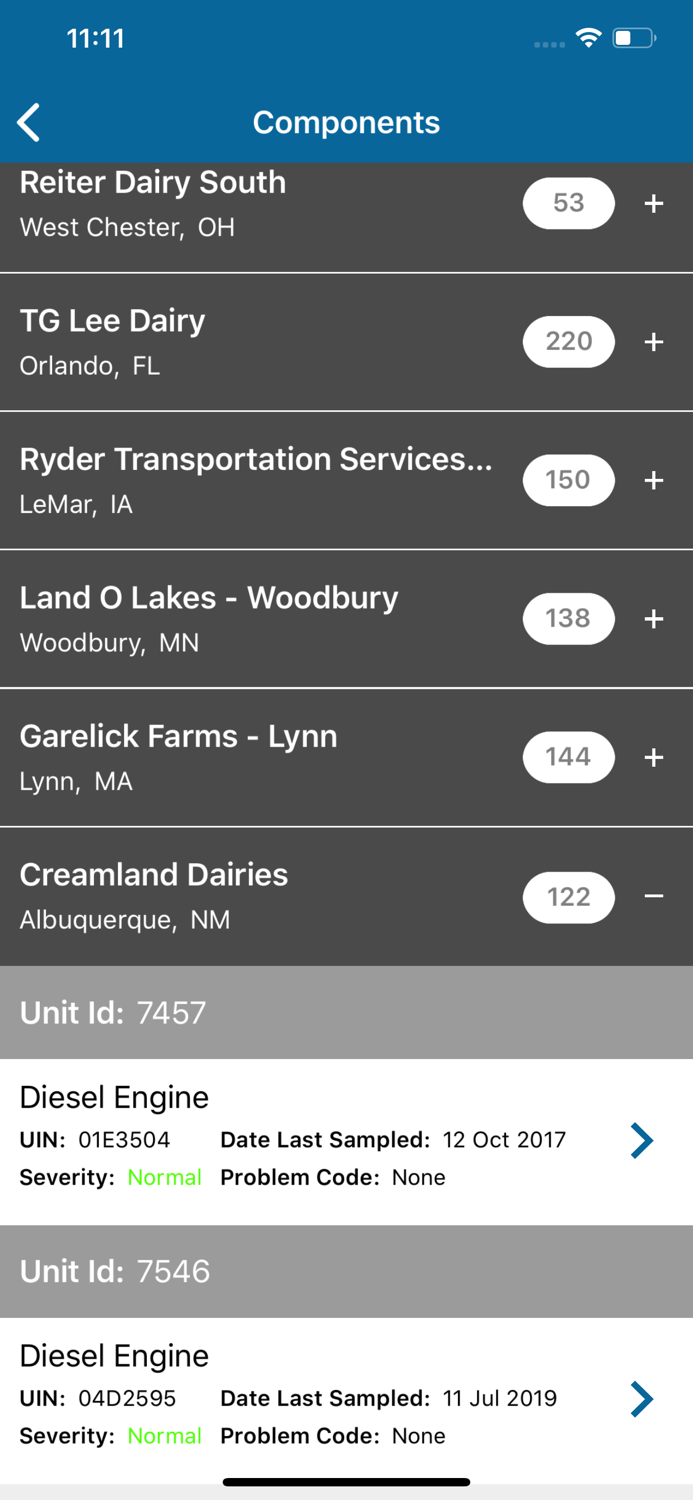693x1500 pixels.
Task: Expand the Ryder Transportation Services row
Action: point(653,481)
